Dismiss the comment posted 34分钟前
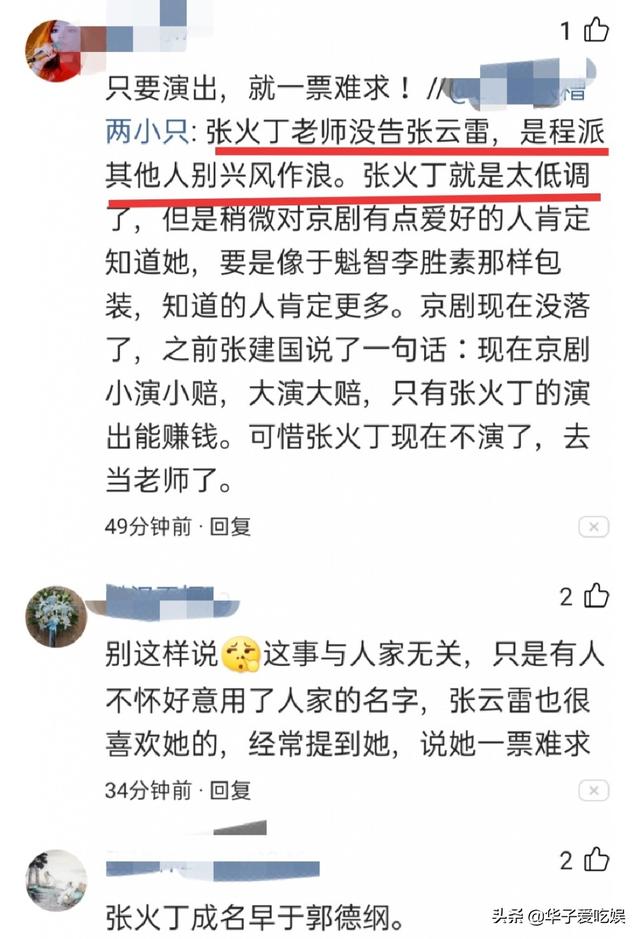The image size is (640, 939). tap(594, 791)
